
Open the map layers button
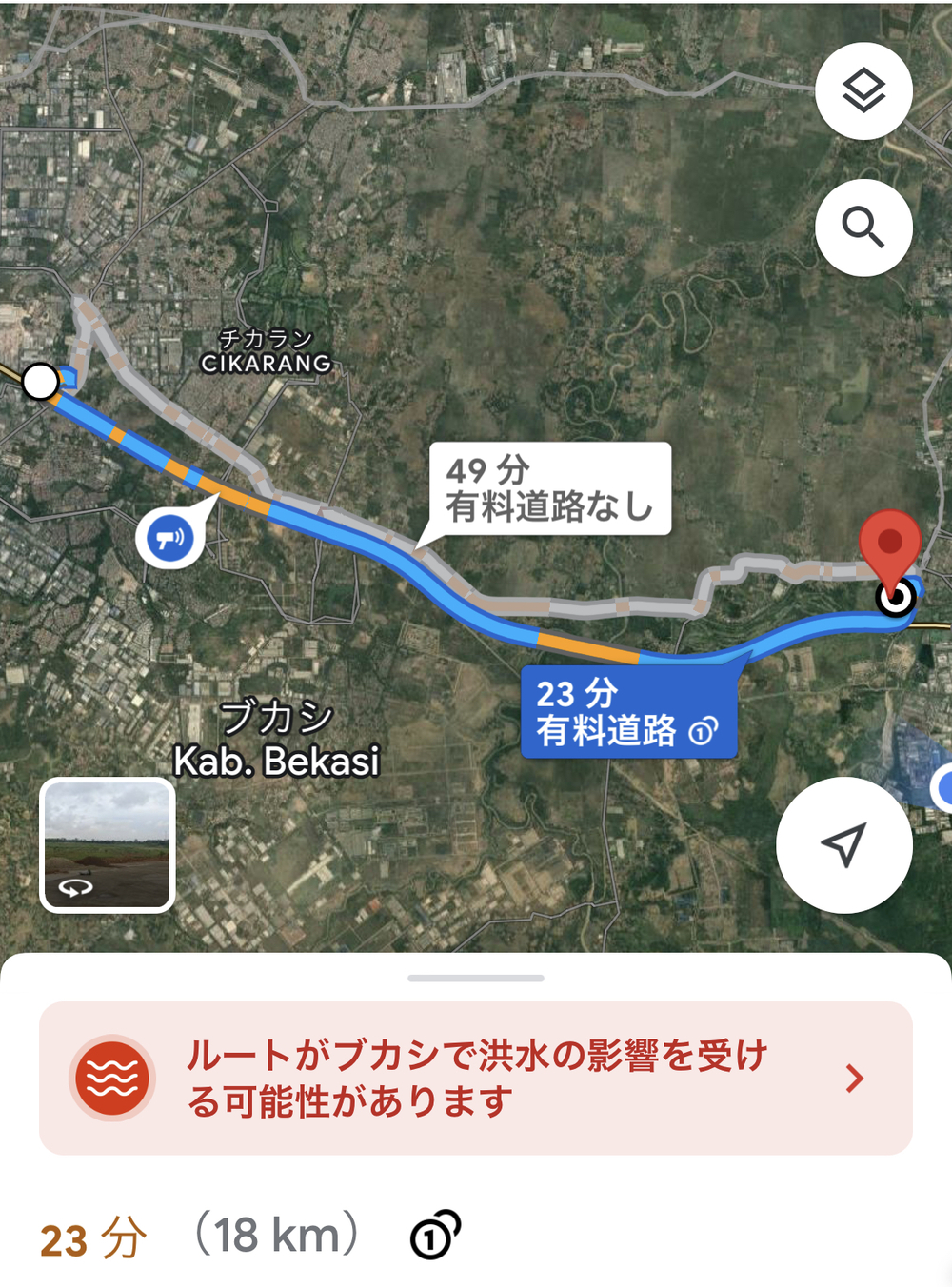tap(863, 91)
